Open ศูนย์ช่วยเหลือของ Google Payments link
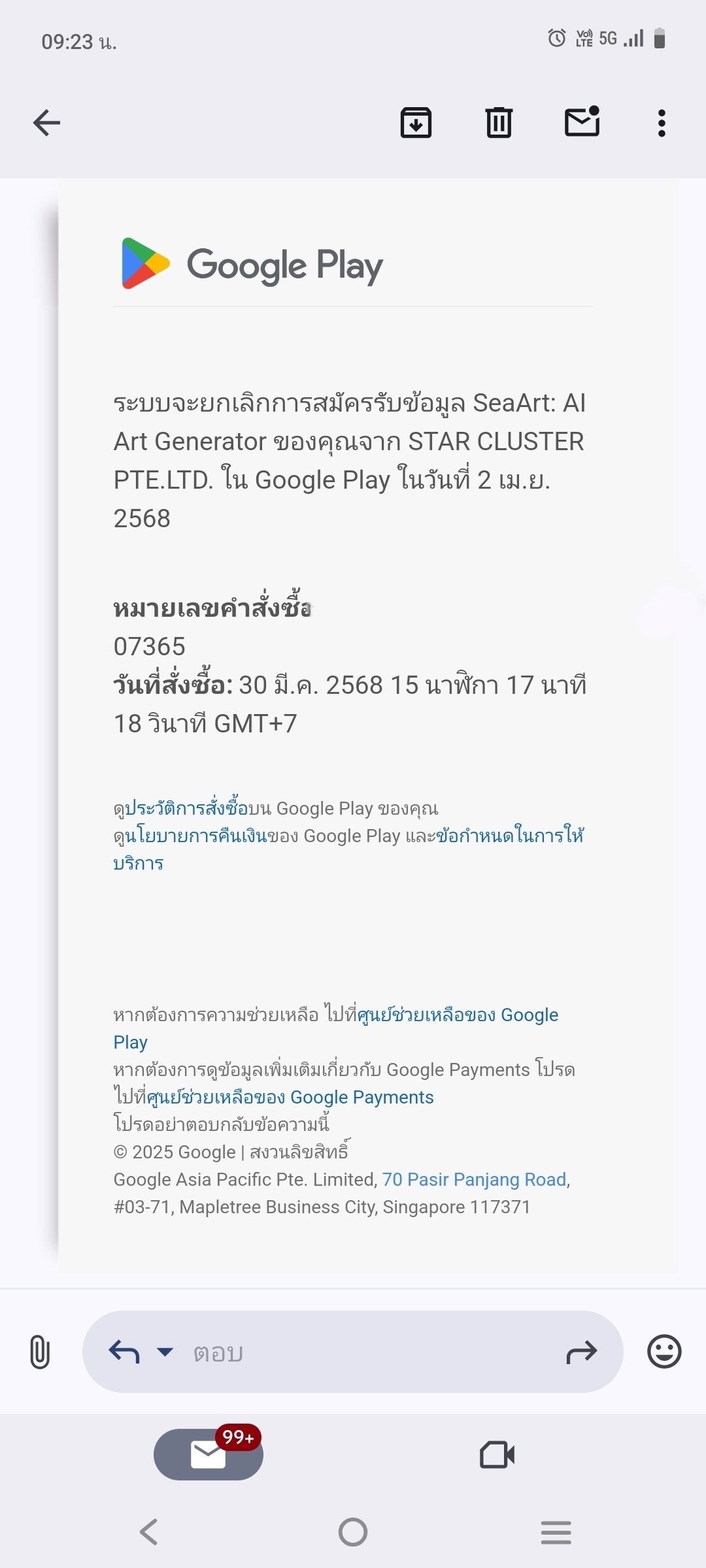The height and width of the screenshot is (1568, 706). [290, 1097]
